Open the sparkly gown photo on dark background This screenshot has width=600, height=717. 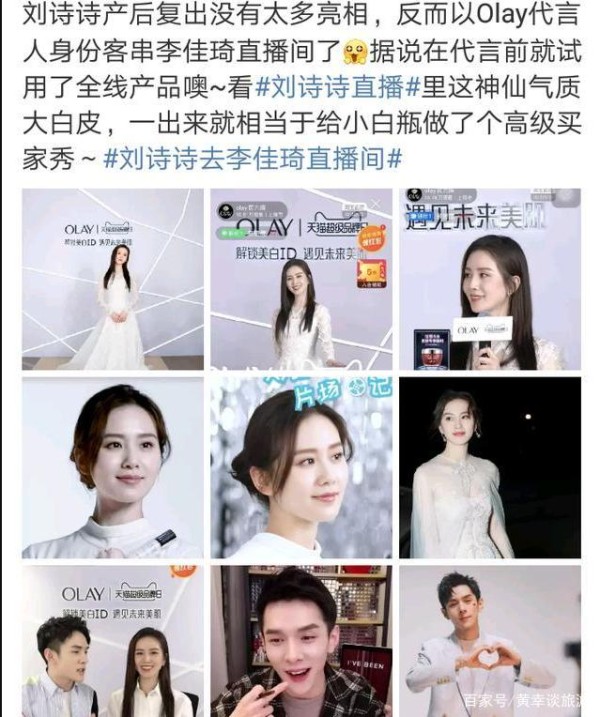click(489, 467)
